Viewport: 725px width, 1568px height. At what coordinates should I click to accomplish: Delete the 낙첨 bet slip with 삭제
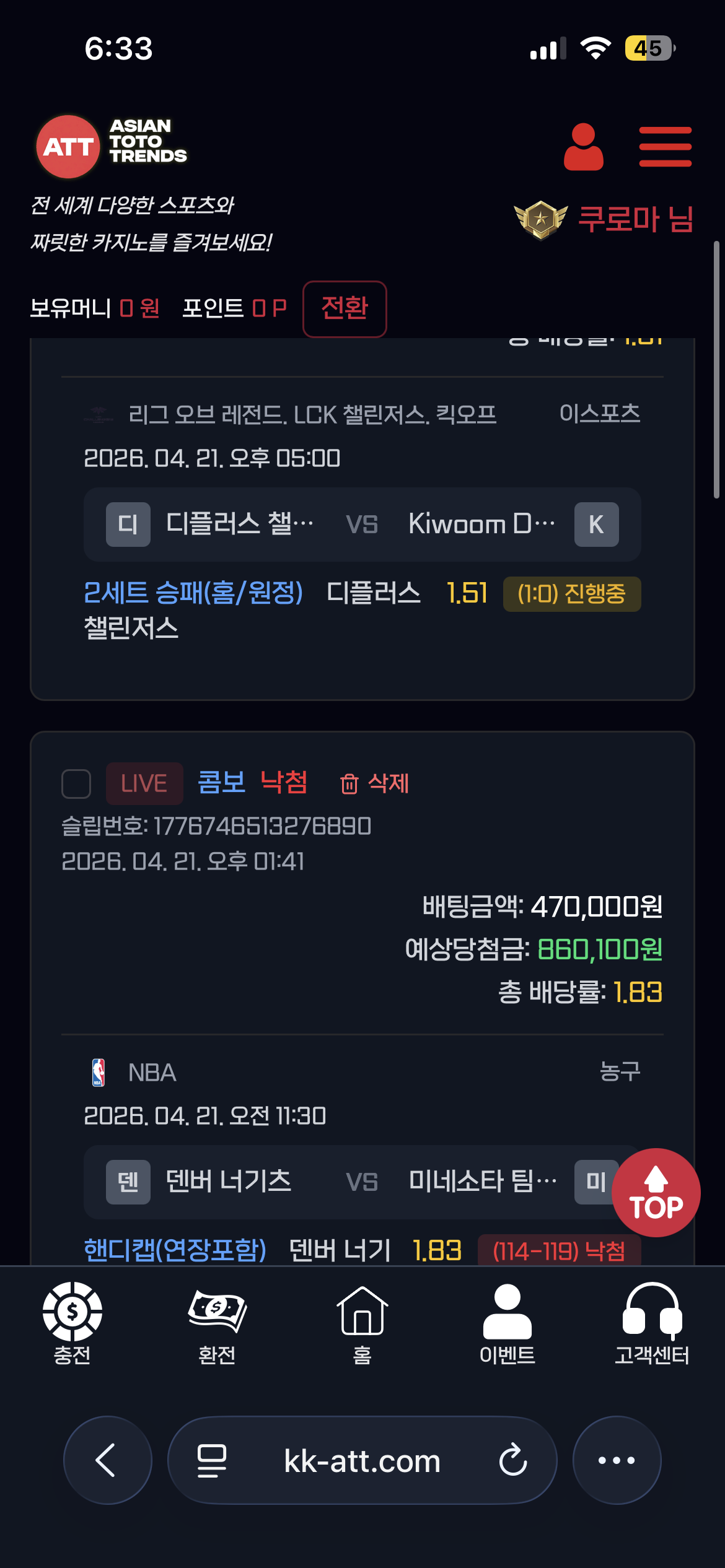(x=374, y=783)
